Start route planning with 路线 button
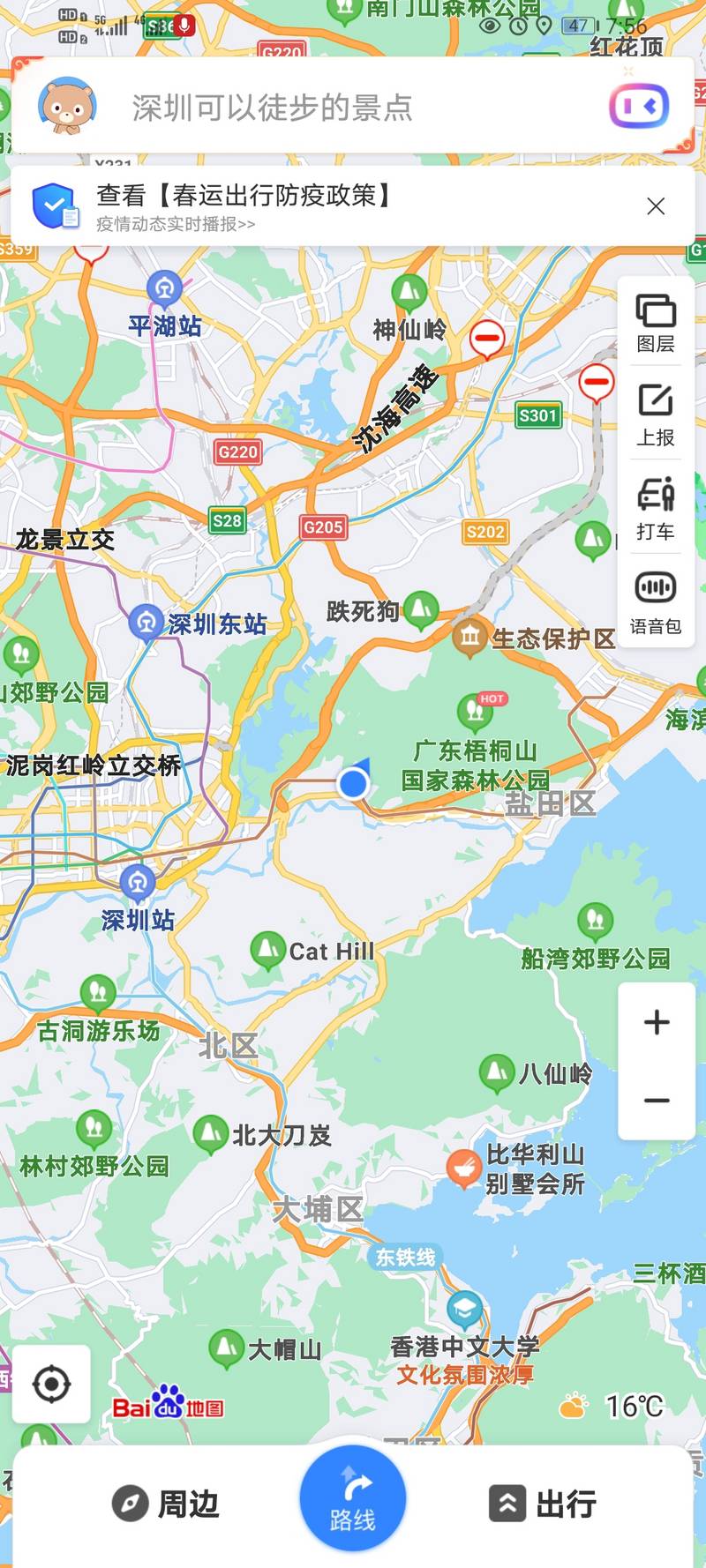The width and height of the screenshot is (706, 1568). (353, 1498)
